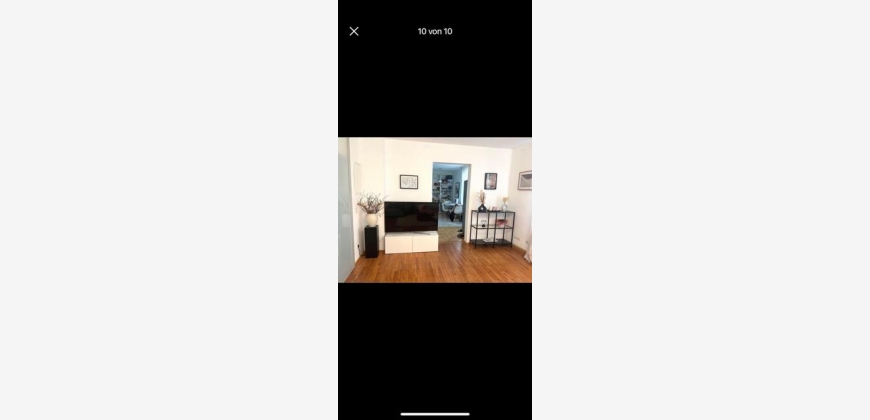
Task: Close the photo viewer
Action: (354, 31)
